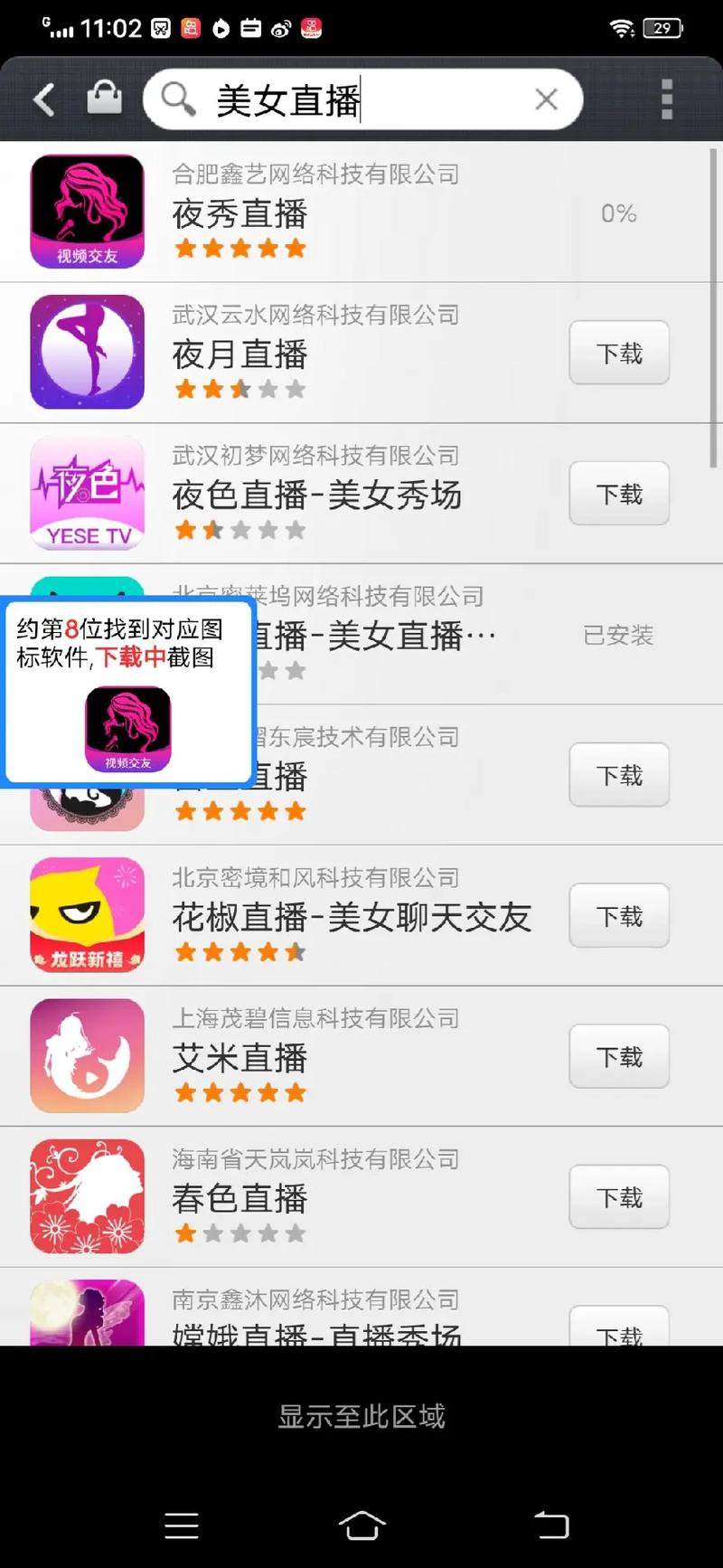Check the 0% progress beside 夜秀直播
This screenshot has width=723, height=1568.
point(618,213)
